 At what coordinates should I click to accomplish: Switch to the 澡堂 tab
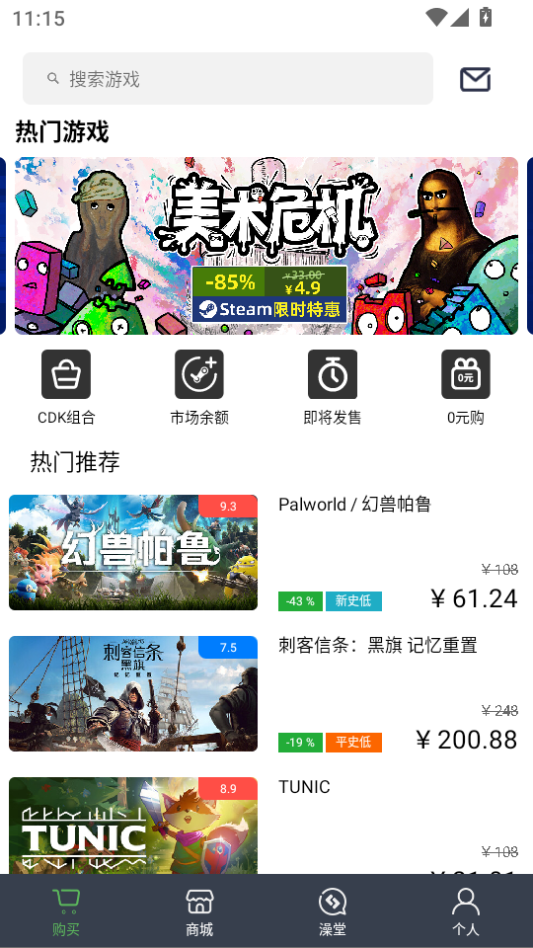pos(332,912)
